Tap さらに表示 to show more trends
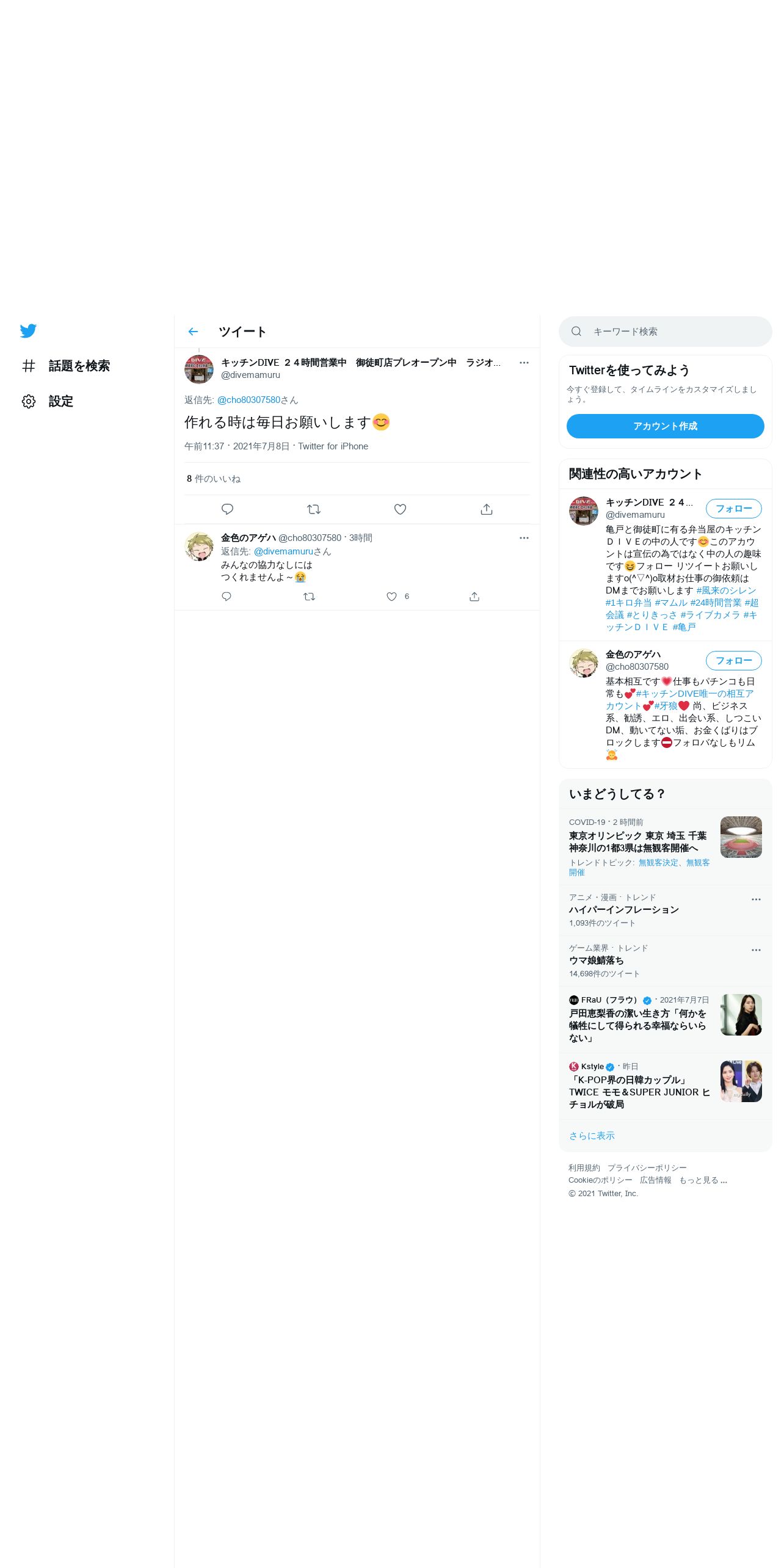This screenshot has width=784, height=1568. [592, 1136]
